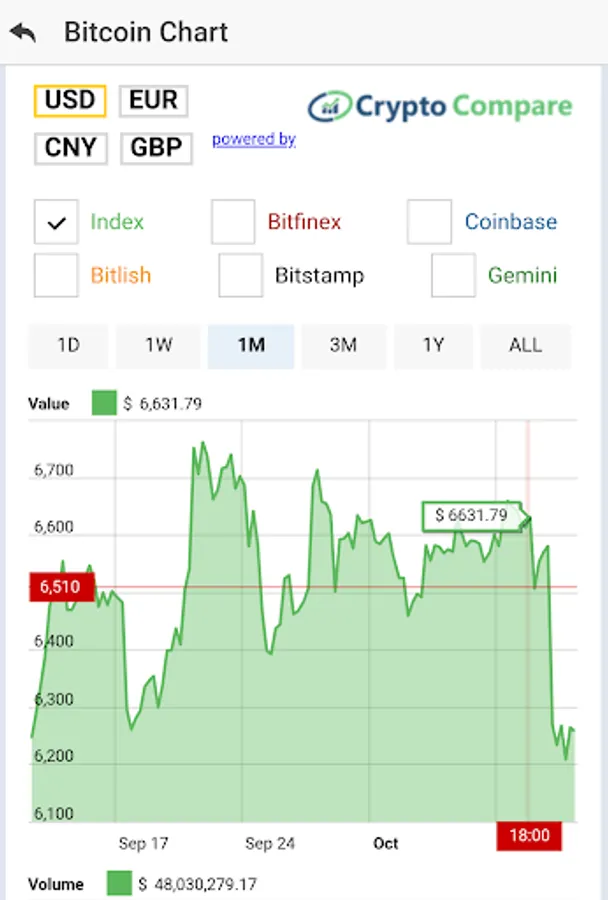Select USD currency
This screenshot has height=900, width=608.
70,100
